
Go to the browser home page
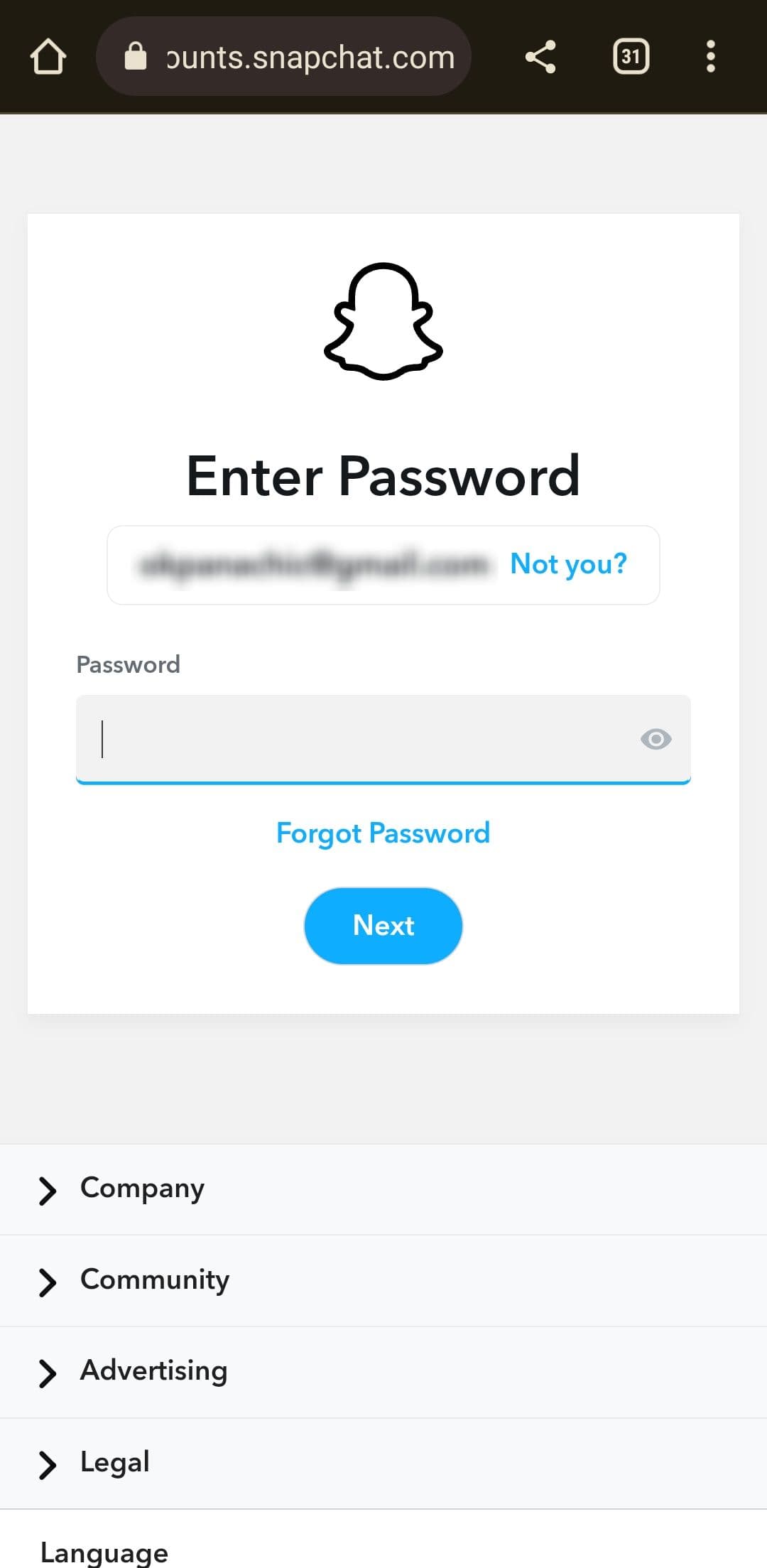click(x=48, y=57)
